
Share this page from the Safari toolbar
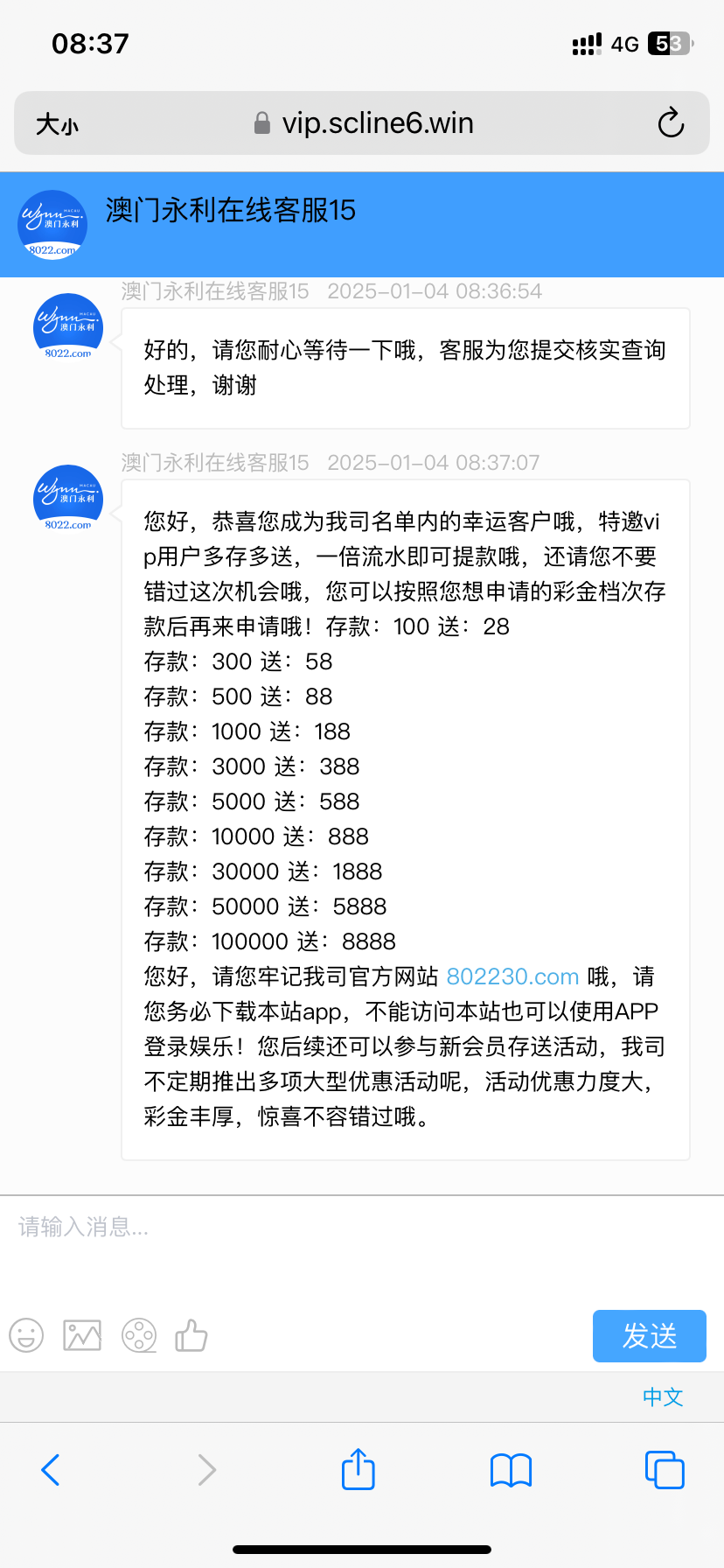358,1470
